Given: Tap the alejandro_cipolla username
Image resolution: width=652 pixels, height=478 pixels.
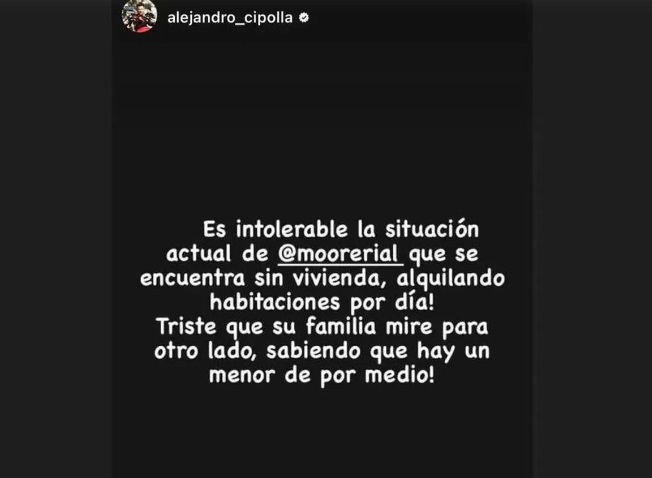Looking at the screenshot, I should [228, 17].
